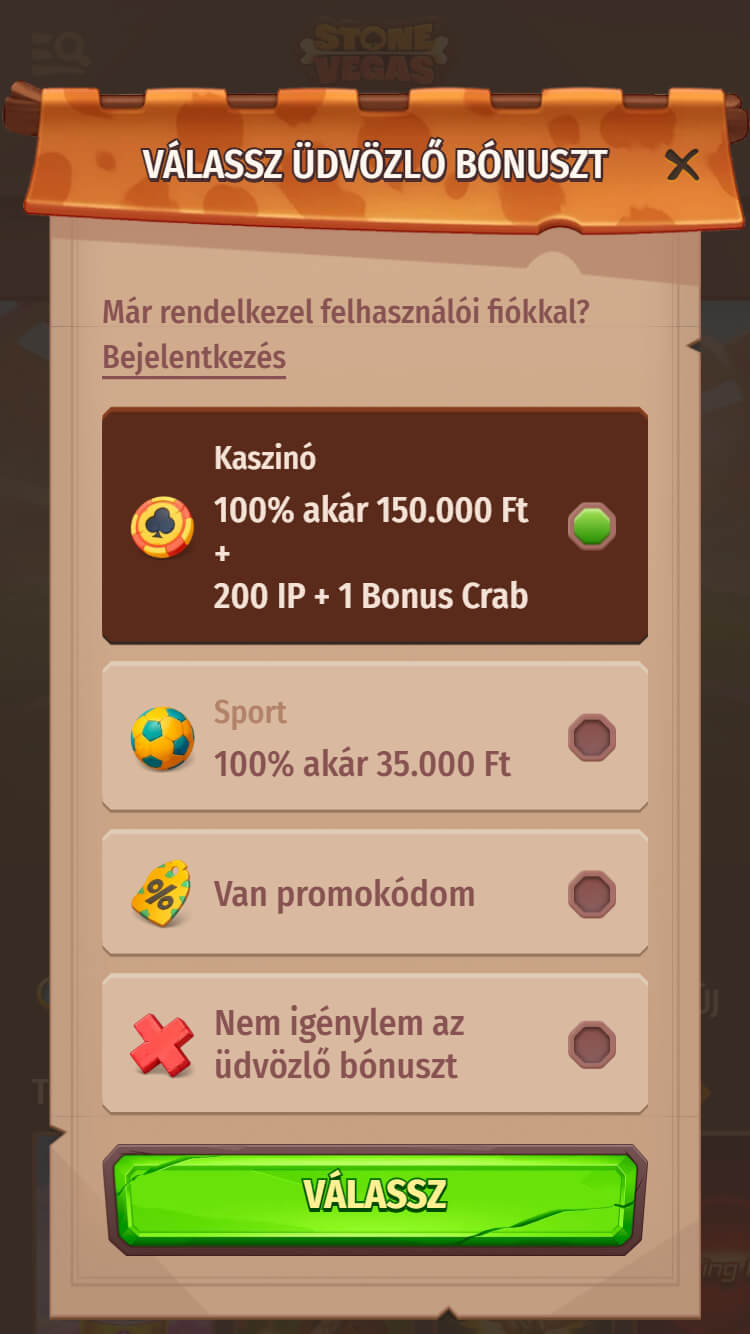Open the Bejelentkezés login link
Image resolution: width=750 pixels, height=1334 pixels.
(194, 358)
